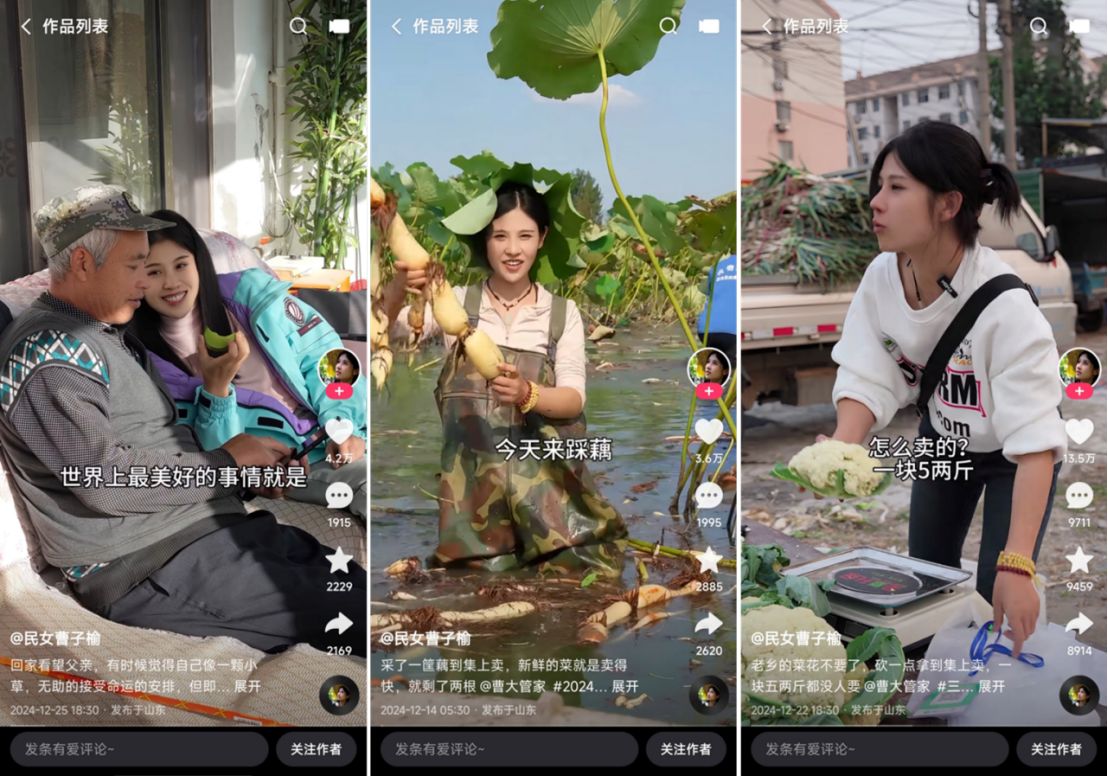Share the video with 8914 shares
The height and width of the screenshot is (776, 1108).
point(1079,625)
